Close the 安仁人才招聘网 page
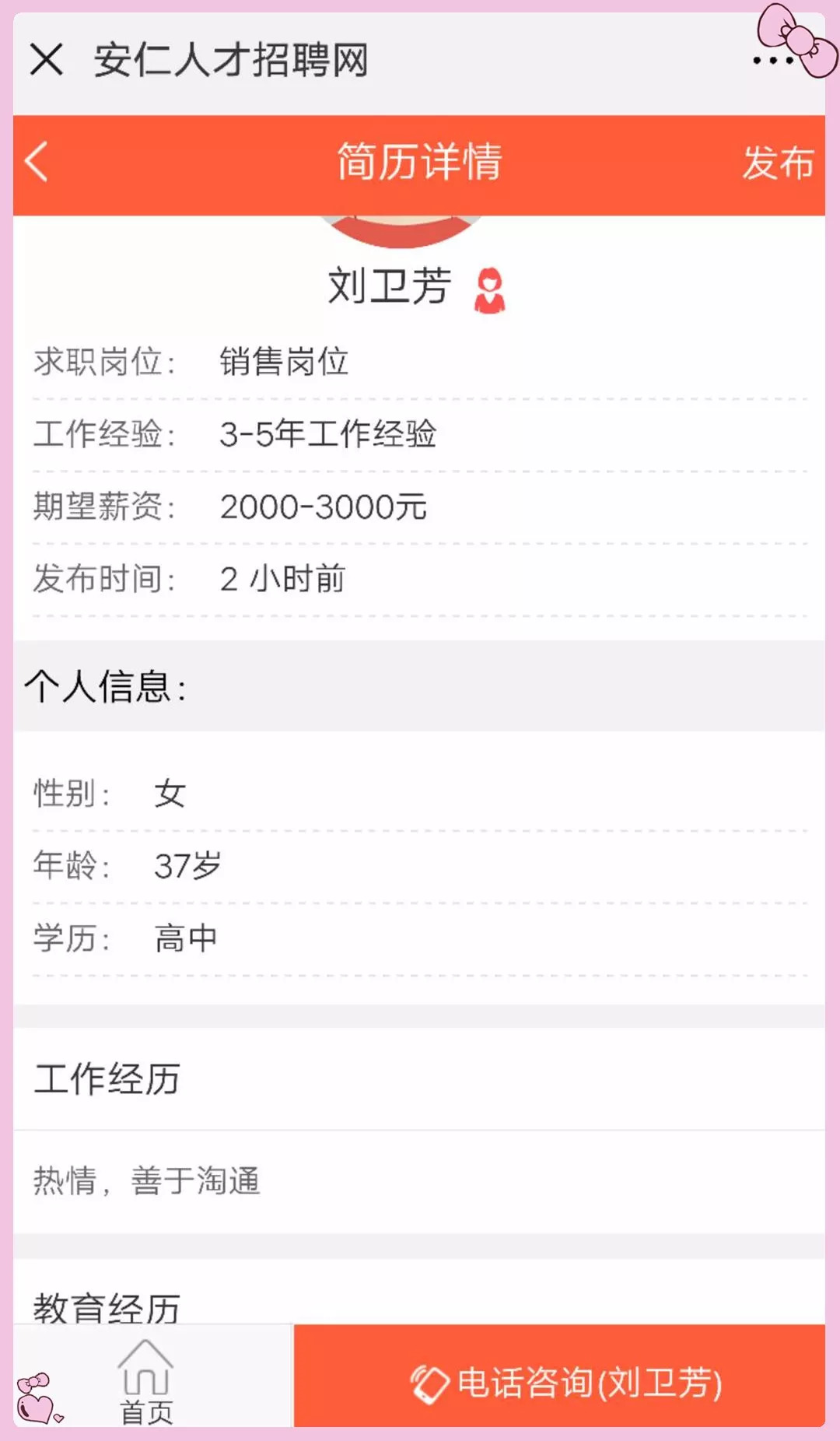 pos(46,60)
